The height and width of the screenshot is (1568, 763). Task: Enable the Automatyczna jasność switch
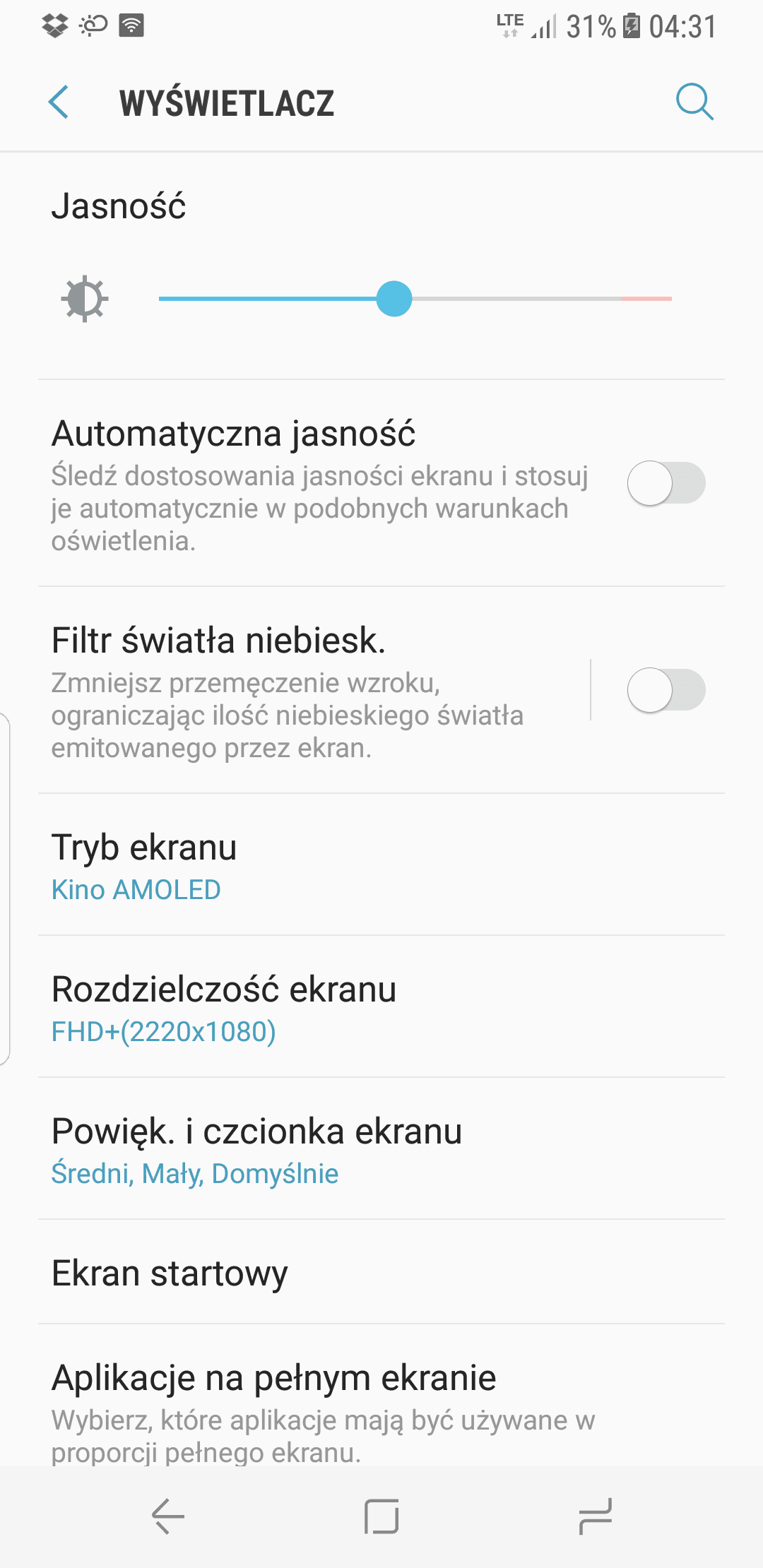tap(666, 483)
